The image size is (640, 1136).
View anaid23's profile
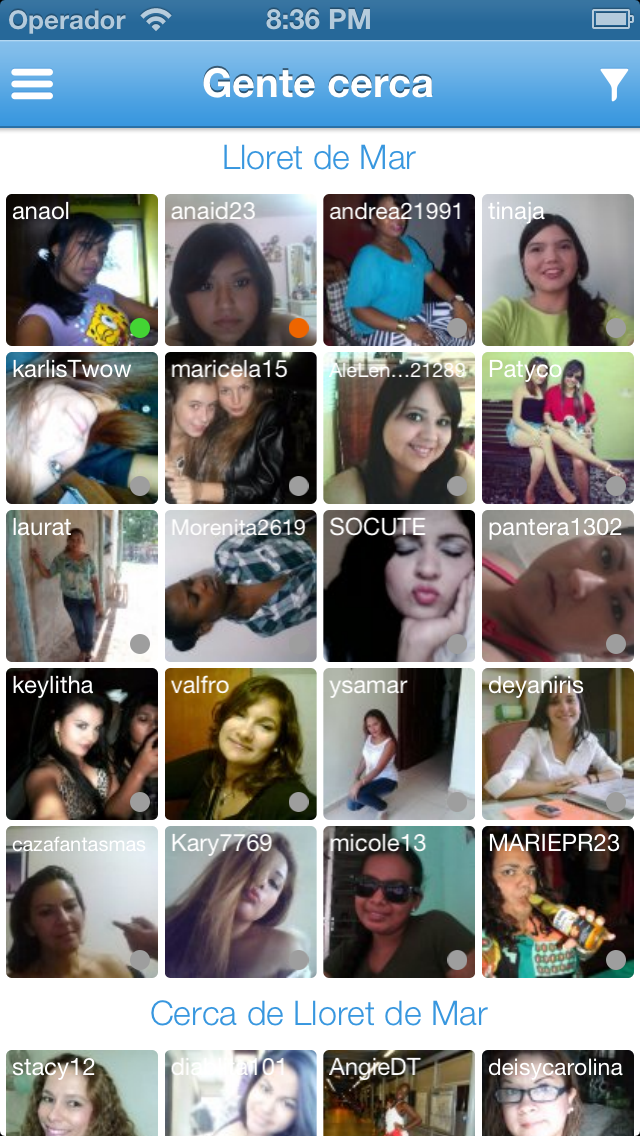point(240,270)
